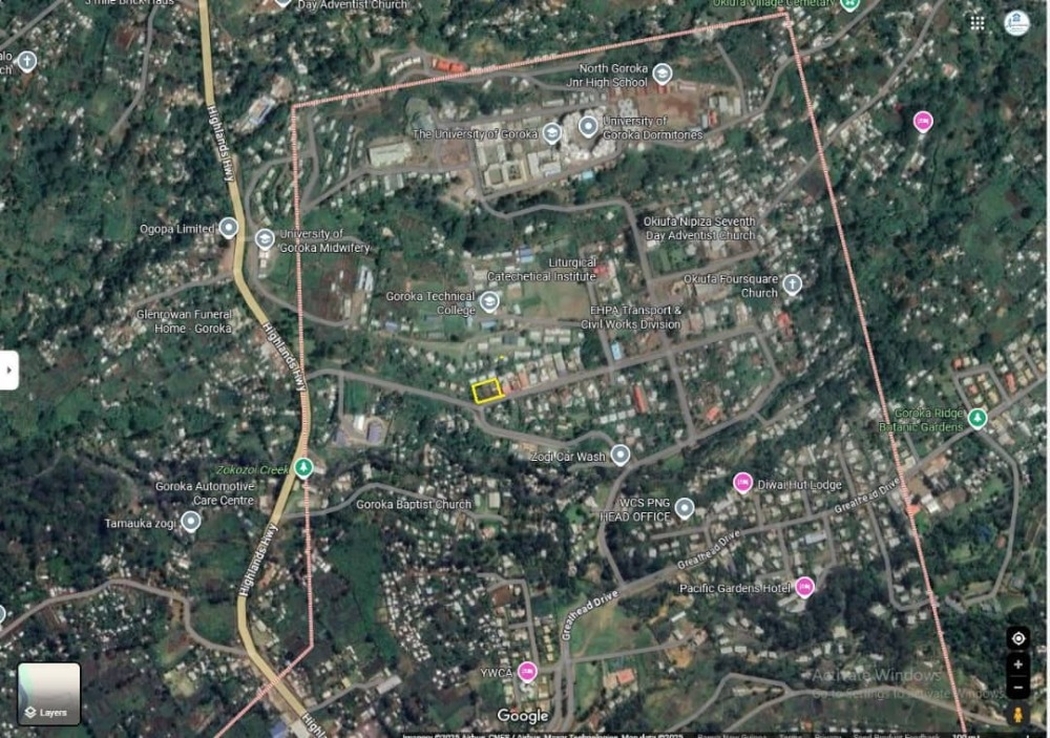Tap the WCS PNG Head Office marker
Screen dimensions: 1050x738
[685, 509]
